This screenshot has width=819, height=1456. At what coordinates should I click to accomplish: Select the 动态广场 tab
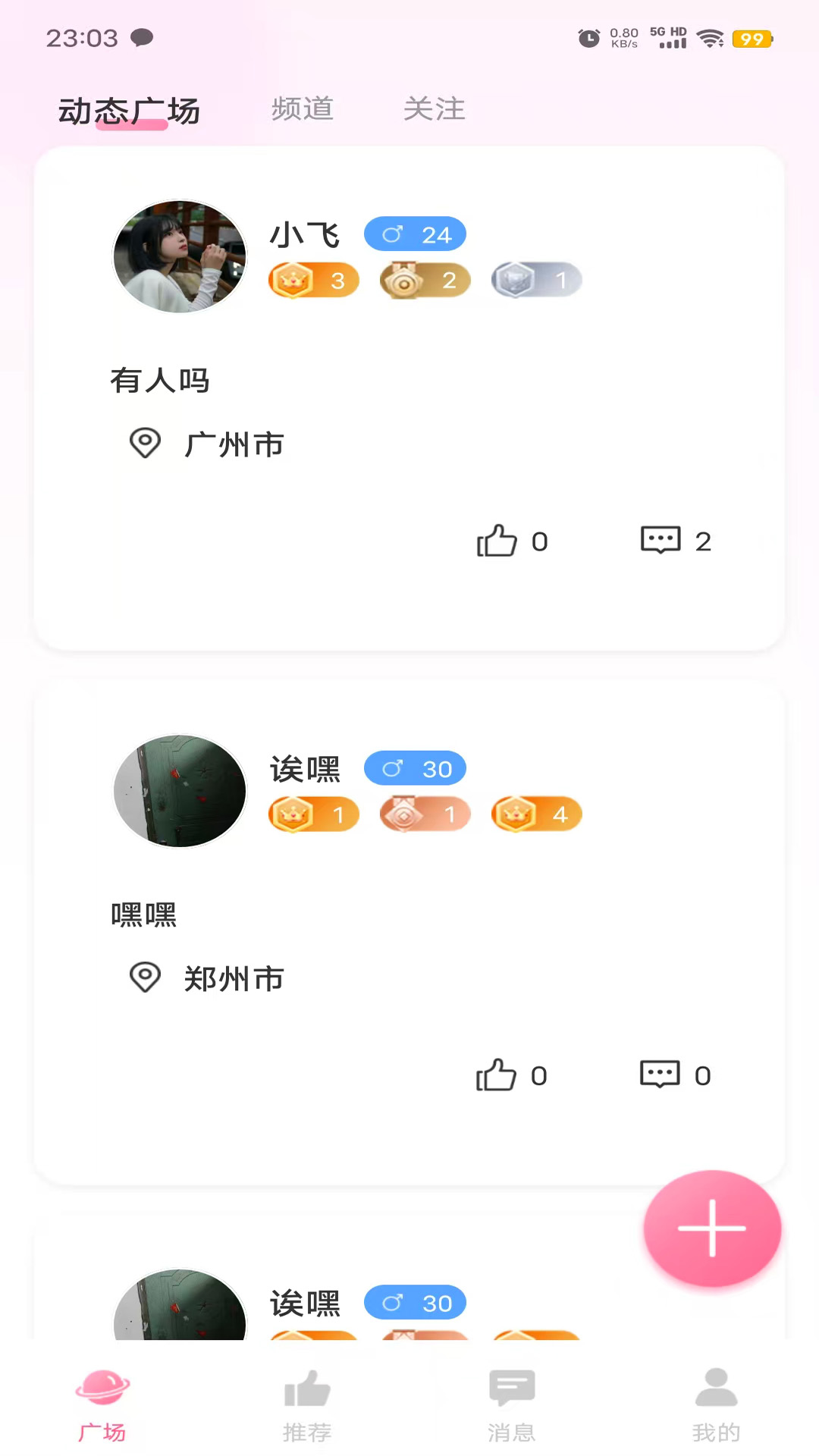127,110
